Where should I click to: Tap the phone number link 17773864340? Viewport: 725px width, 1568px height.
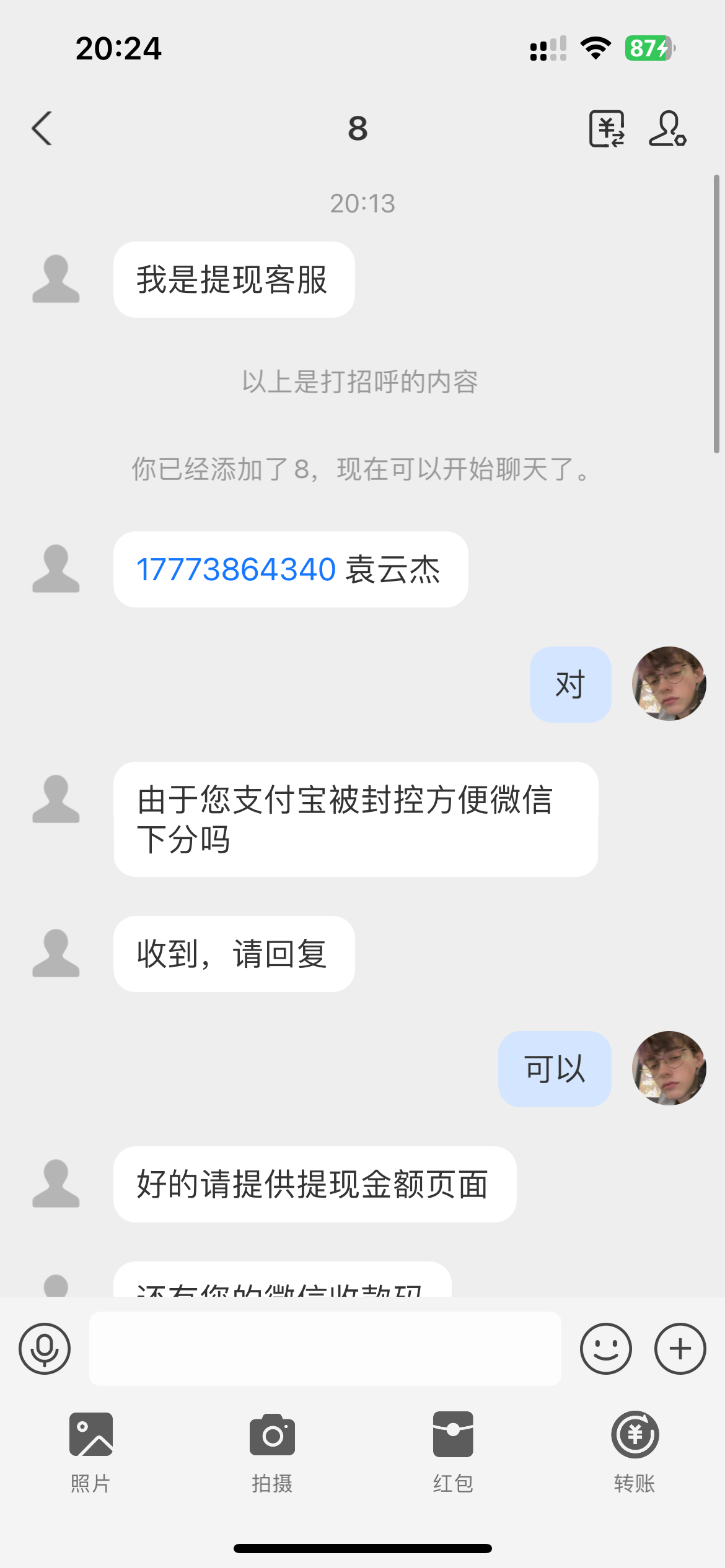(x=236, y=569)
